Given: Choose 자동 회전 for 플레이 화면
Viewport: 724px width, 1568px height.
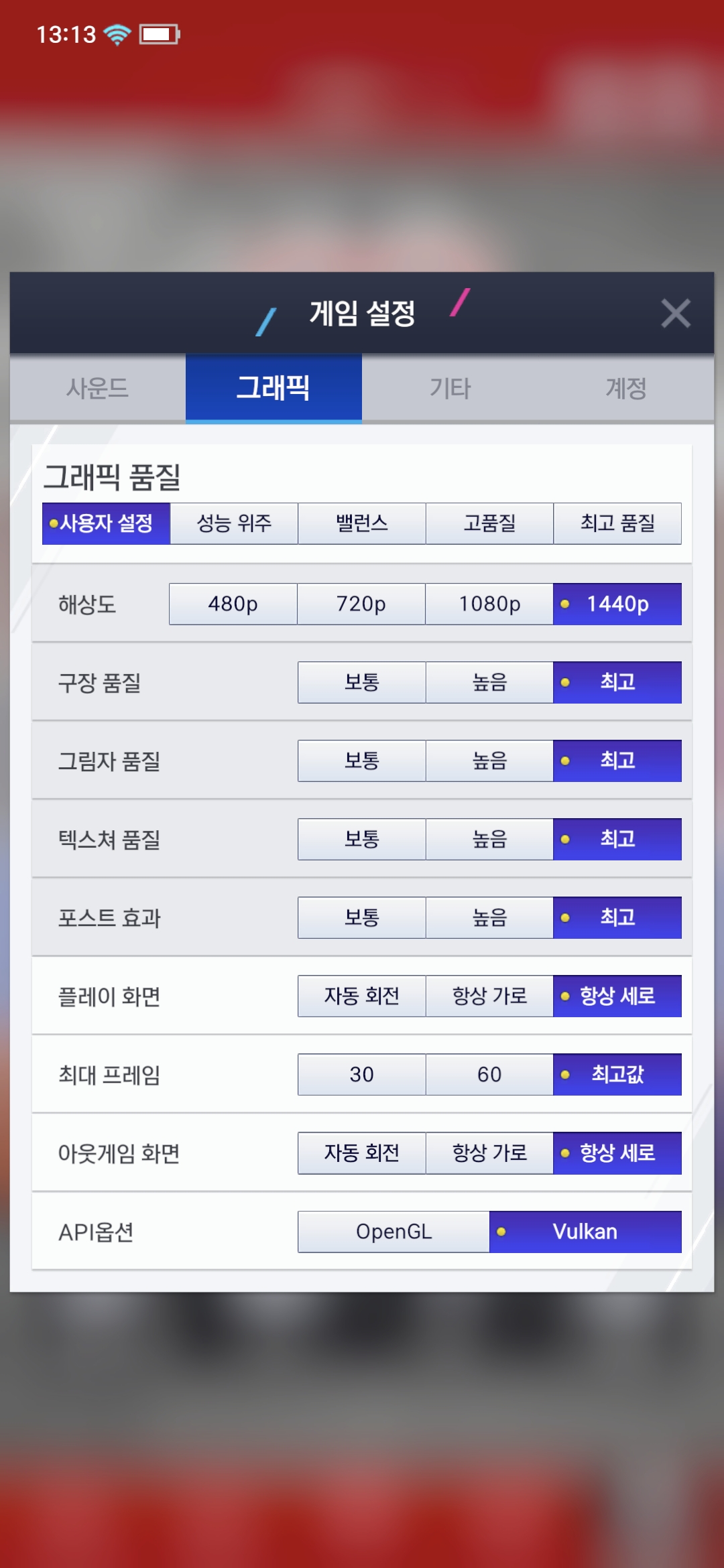Looking at the screenshot, I should tap(362, 996).
